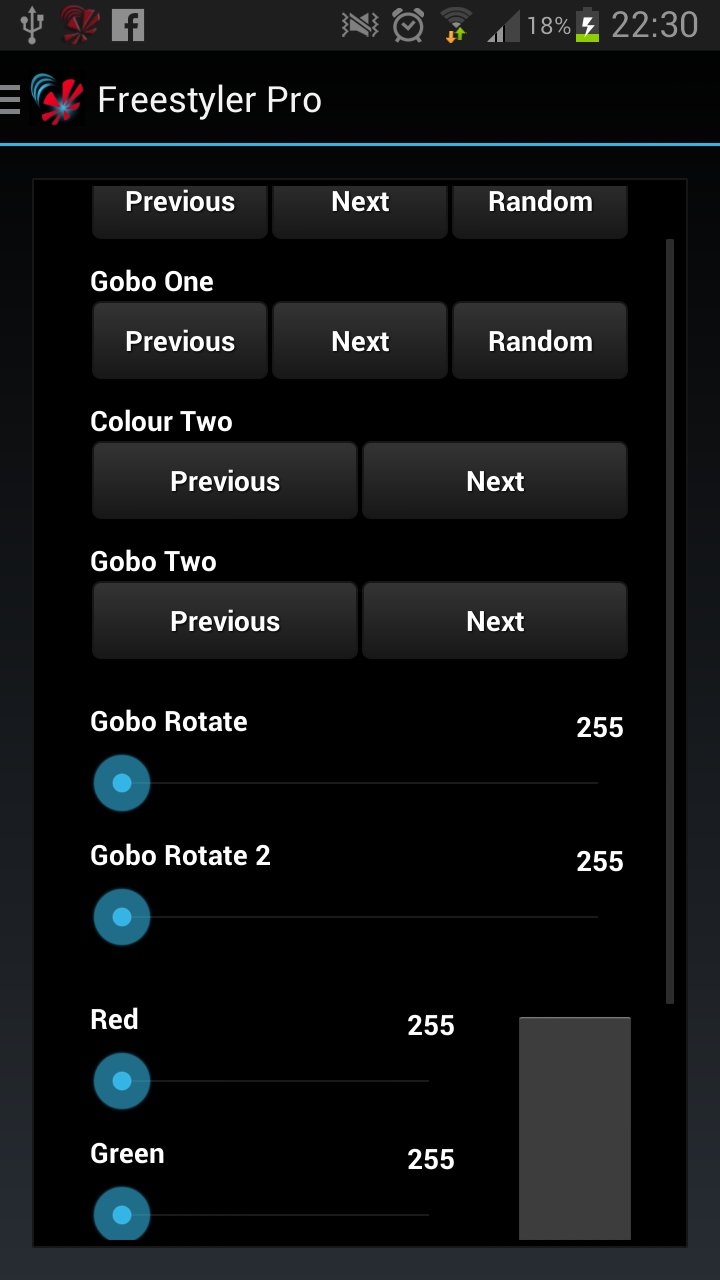Tap the grey colour preview box
Image resolution: width=720 pixels, height=1280 pixels.
[575, 1128]
